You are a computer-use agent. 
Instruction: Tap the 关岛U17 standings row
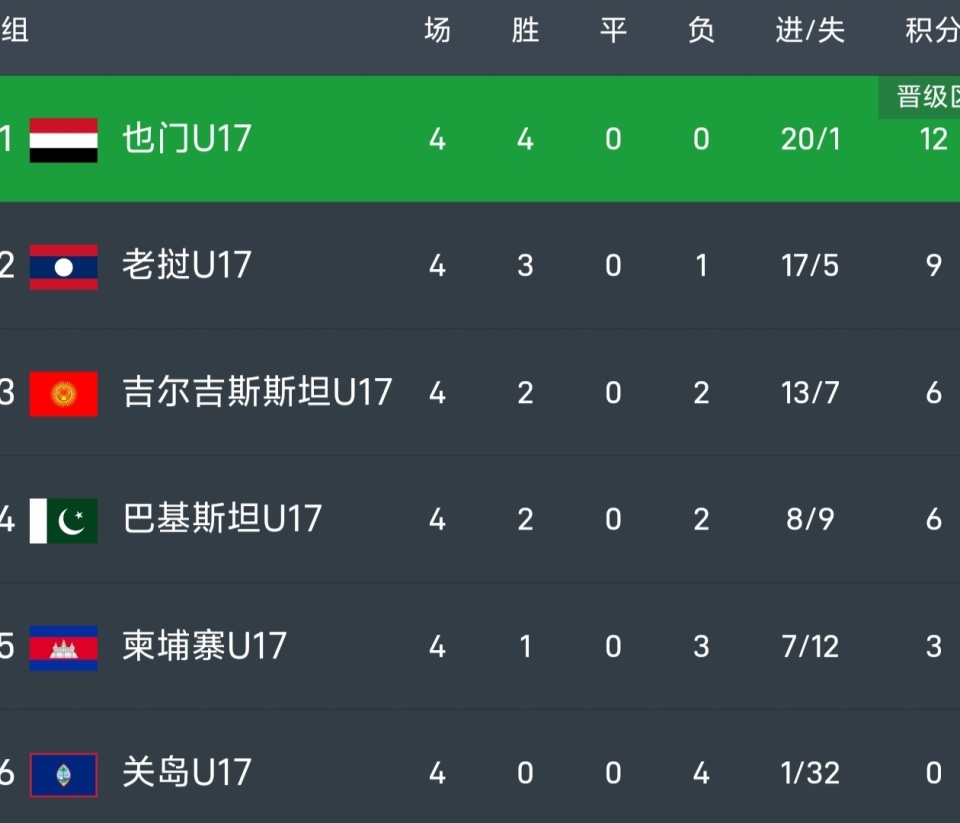coord(186,773)
